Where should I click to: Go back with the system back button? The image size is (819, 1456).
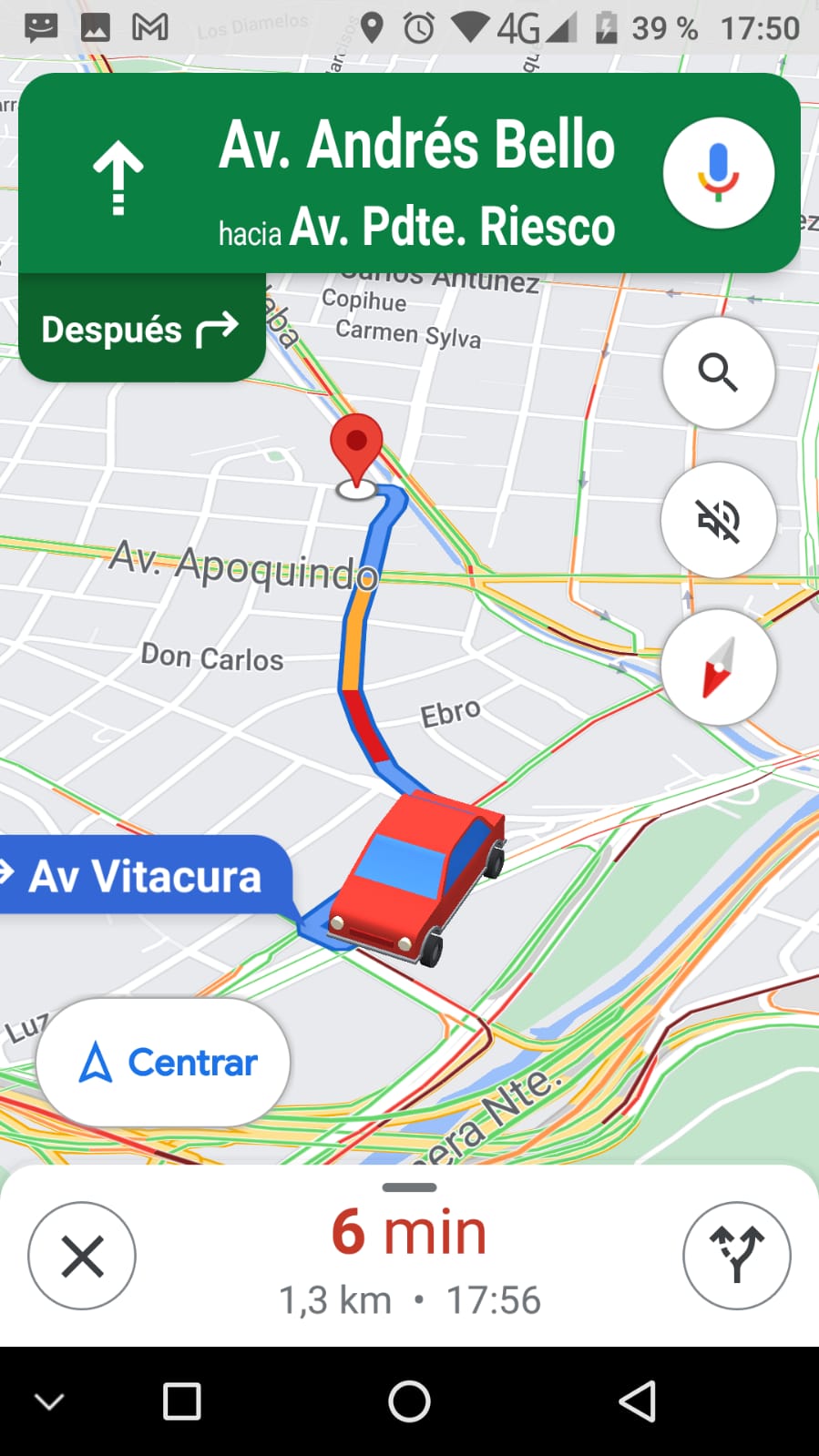(637, 1400)
